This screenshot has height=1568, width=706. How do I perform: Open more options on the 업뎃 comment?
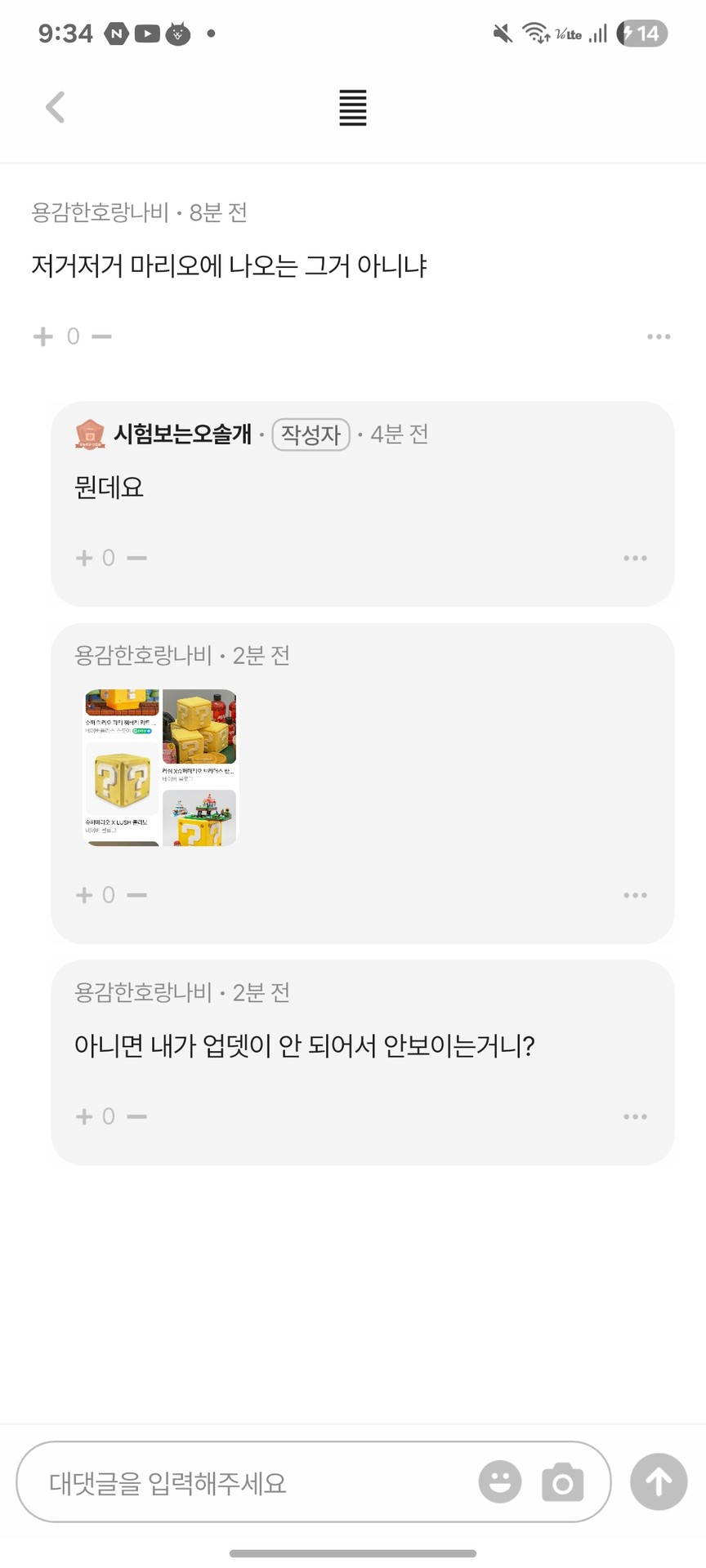pos(635,1116)
